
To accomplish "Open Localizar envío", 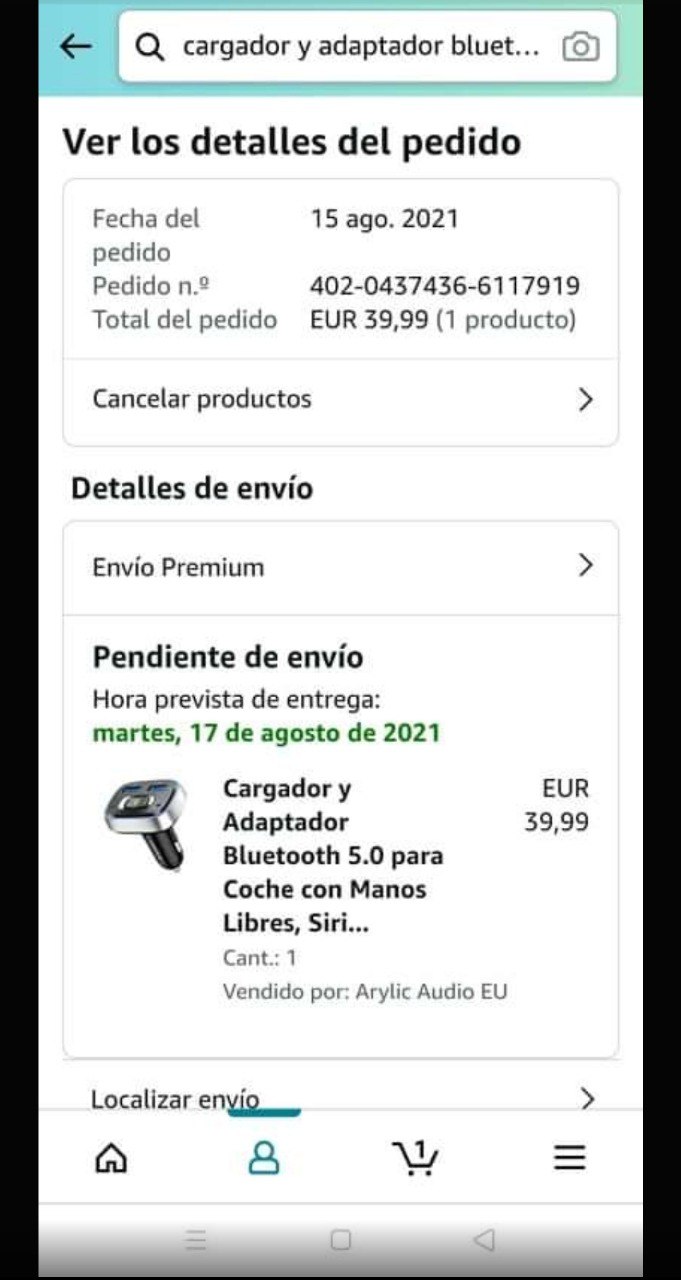I will pos(340,1098).
